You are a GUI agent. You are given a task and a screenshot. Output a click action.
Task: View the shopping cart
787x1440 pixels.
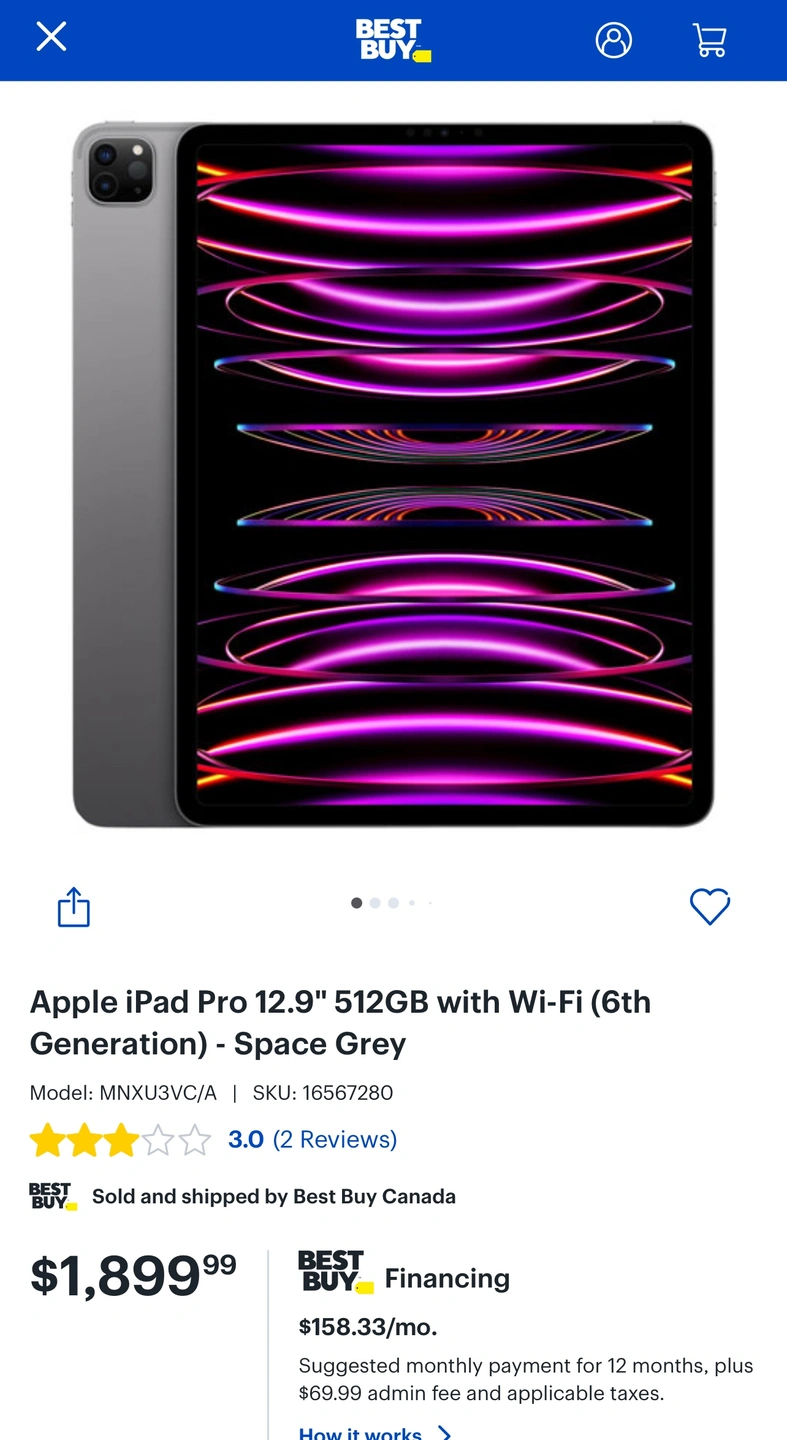(709, 40)
